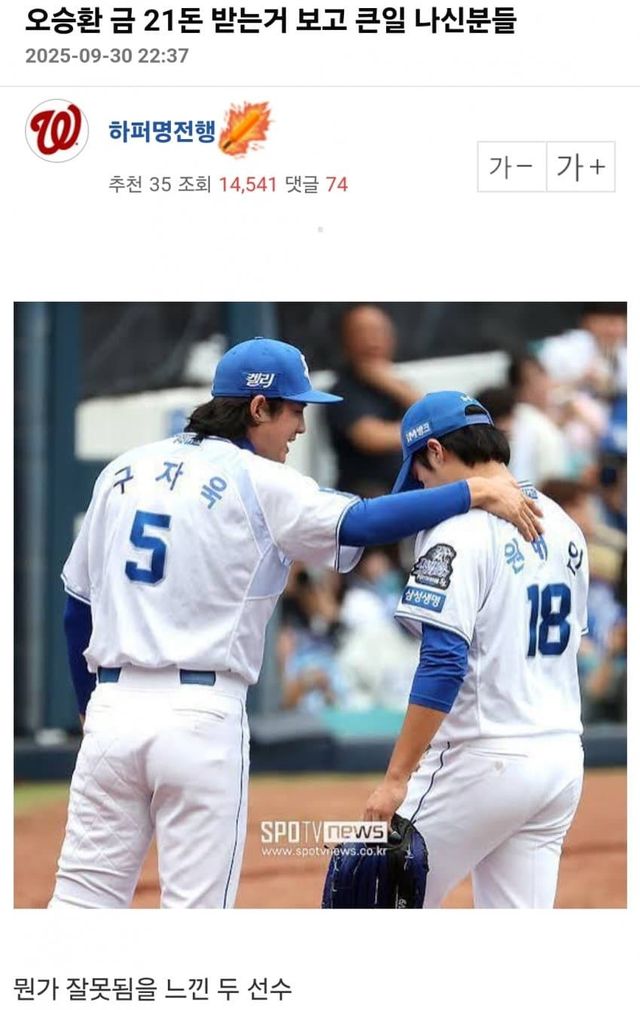The width and height of the screenshot is (640, 1010).
Task: Tap the author's W avatar
Action: click(57, 131)
